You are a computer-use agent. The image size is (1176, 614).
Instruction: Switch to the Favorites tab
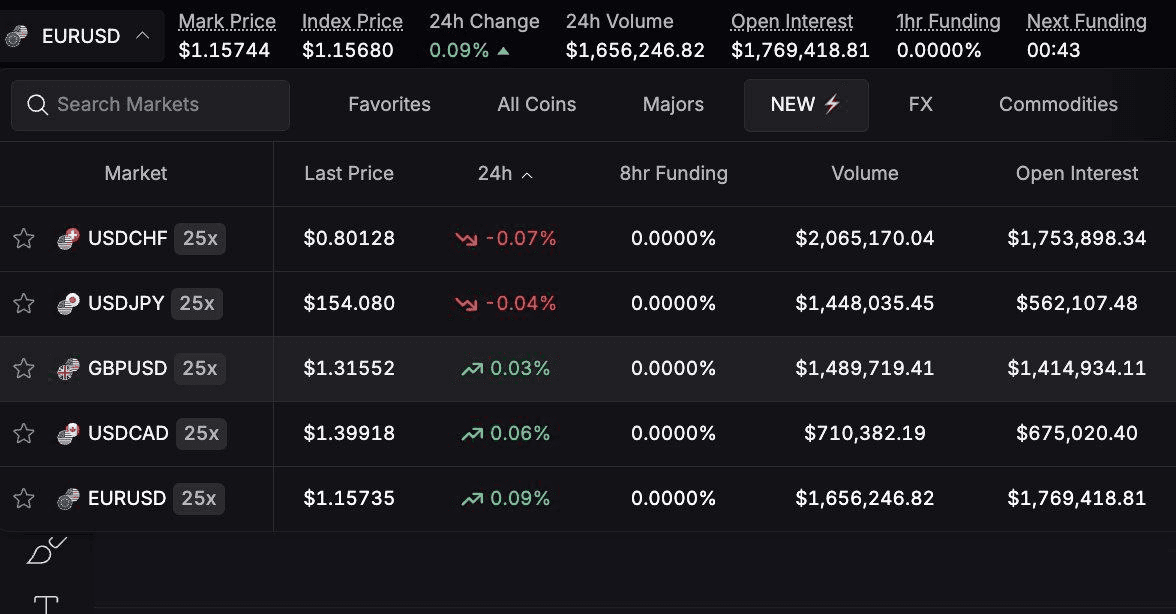[x=389, y=105]
